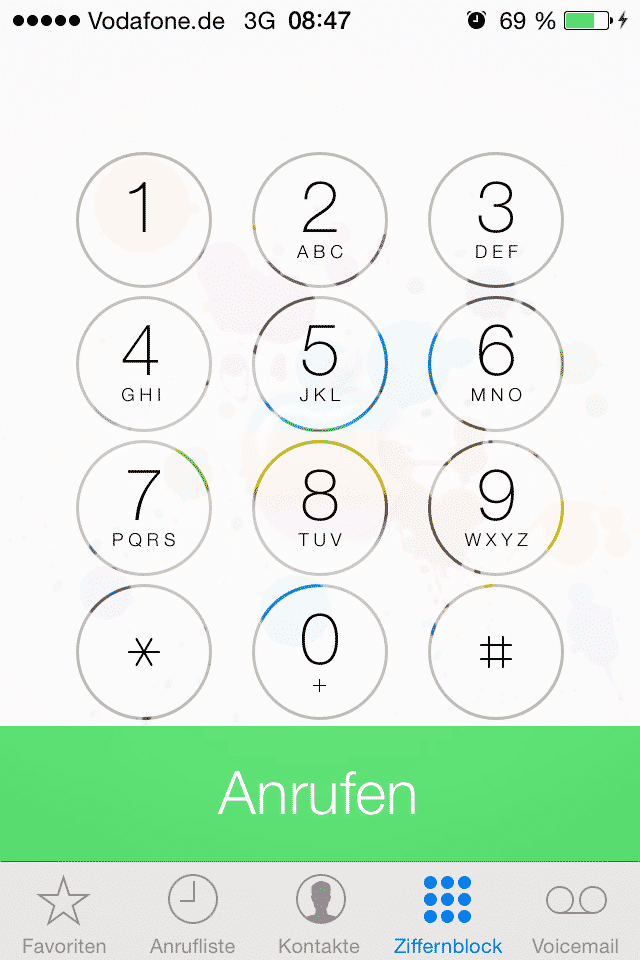The width and height of the screenshot is (640, 960).
Task: Select the Ziffernblock tab
Action: click(x=448, y=912)
